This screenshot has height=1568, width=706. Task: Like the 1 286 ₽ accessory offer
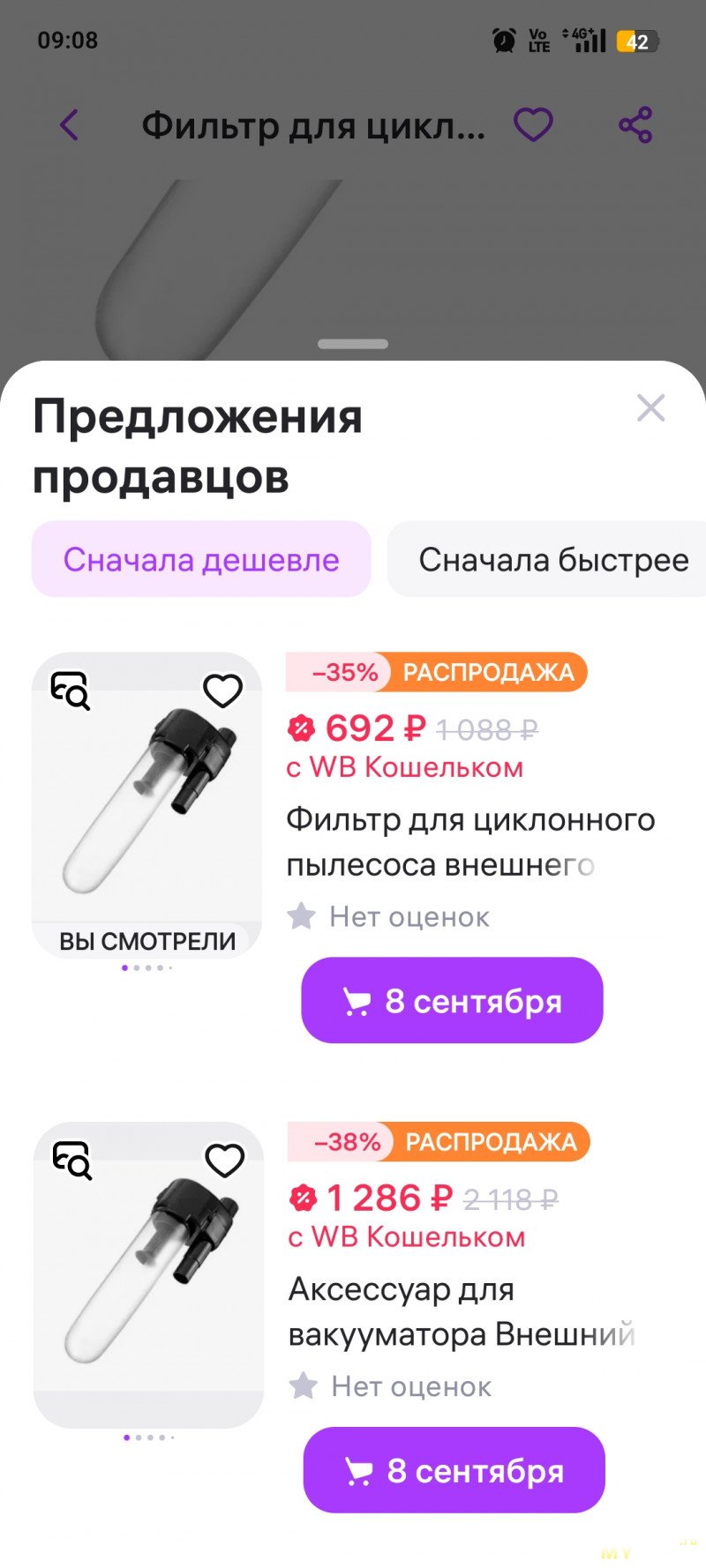224,1161
